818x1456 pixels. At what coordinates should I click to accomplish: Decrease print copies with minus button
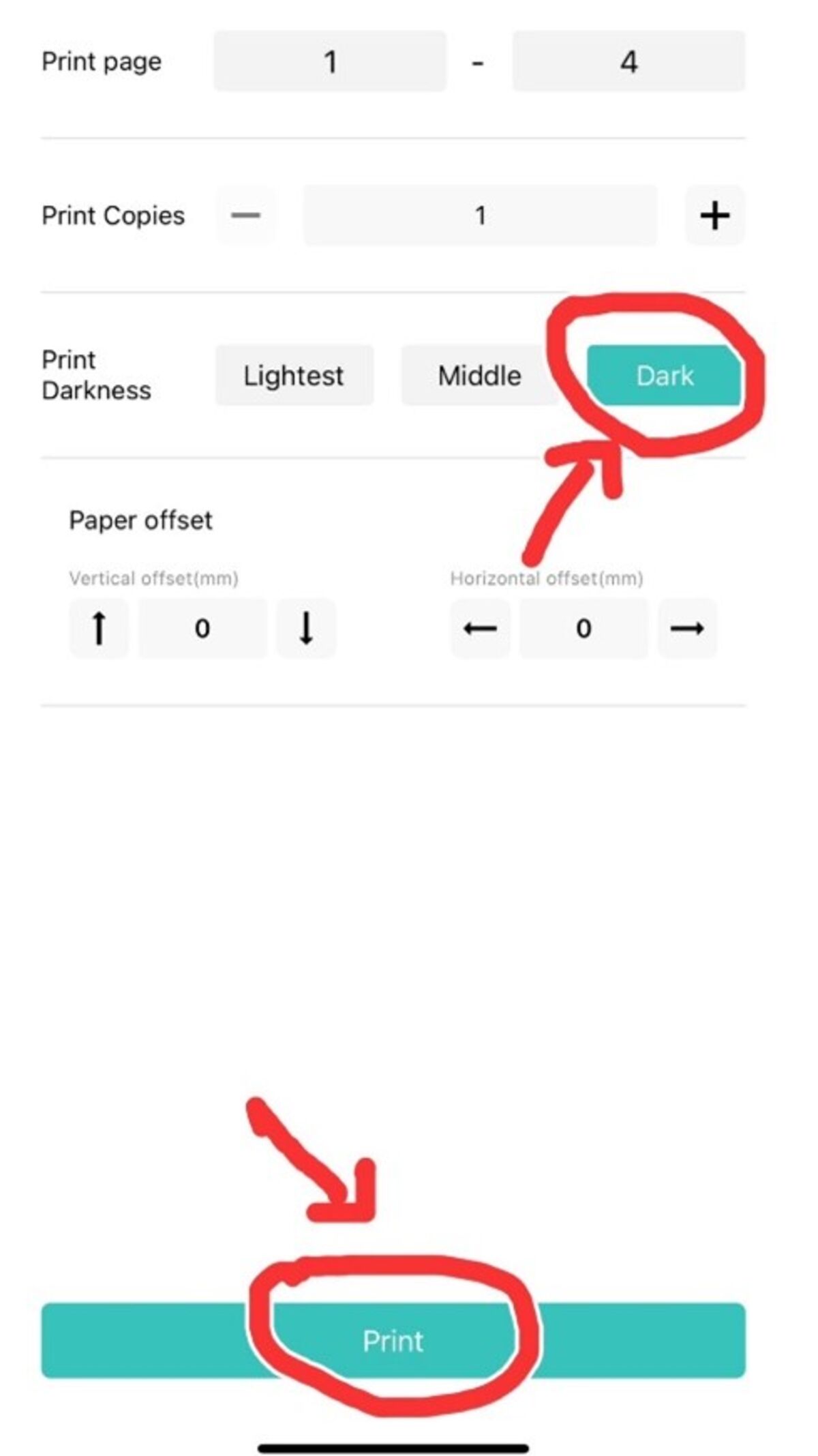(x=246, y=216)
